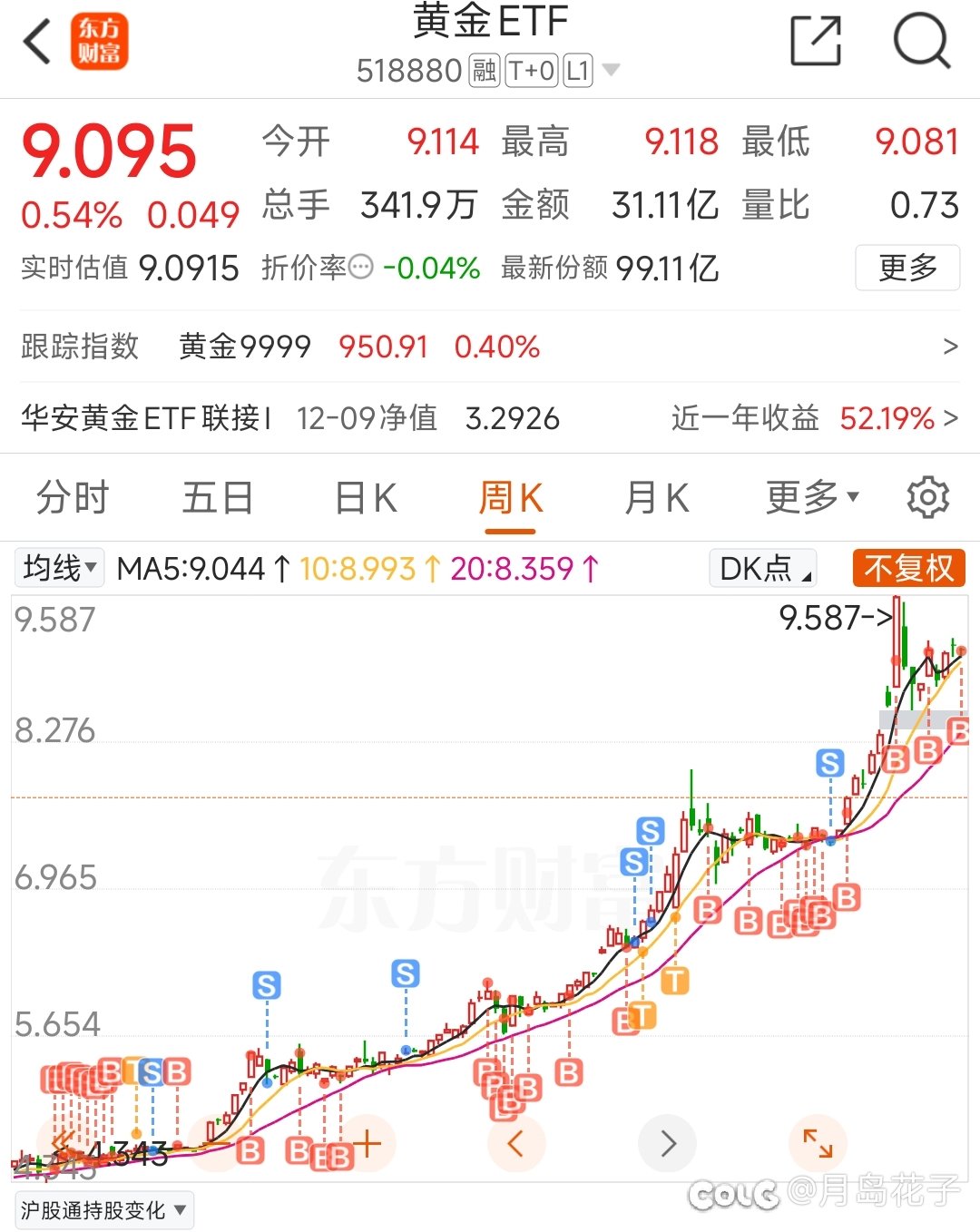Move chart cursor to next candle
Screen dimensions: 980x1232
[x=668, y=1143]
